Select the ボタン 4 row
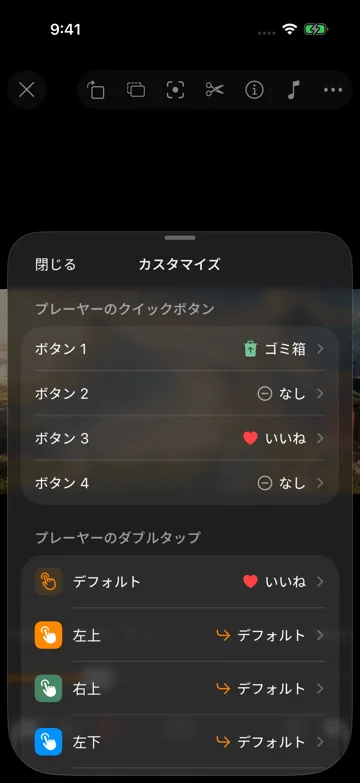360x783 pixels. click(180, 483)
